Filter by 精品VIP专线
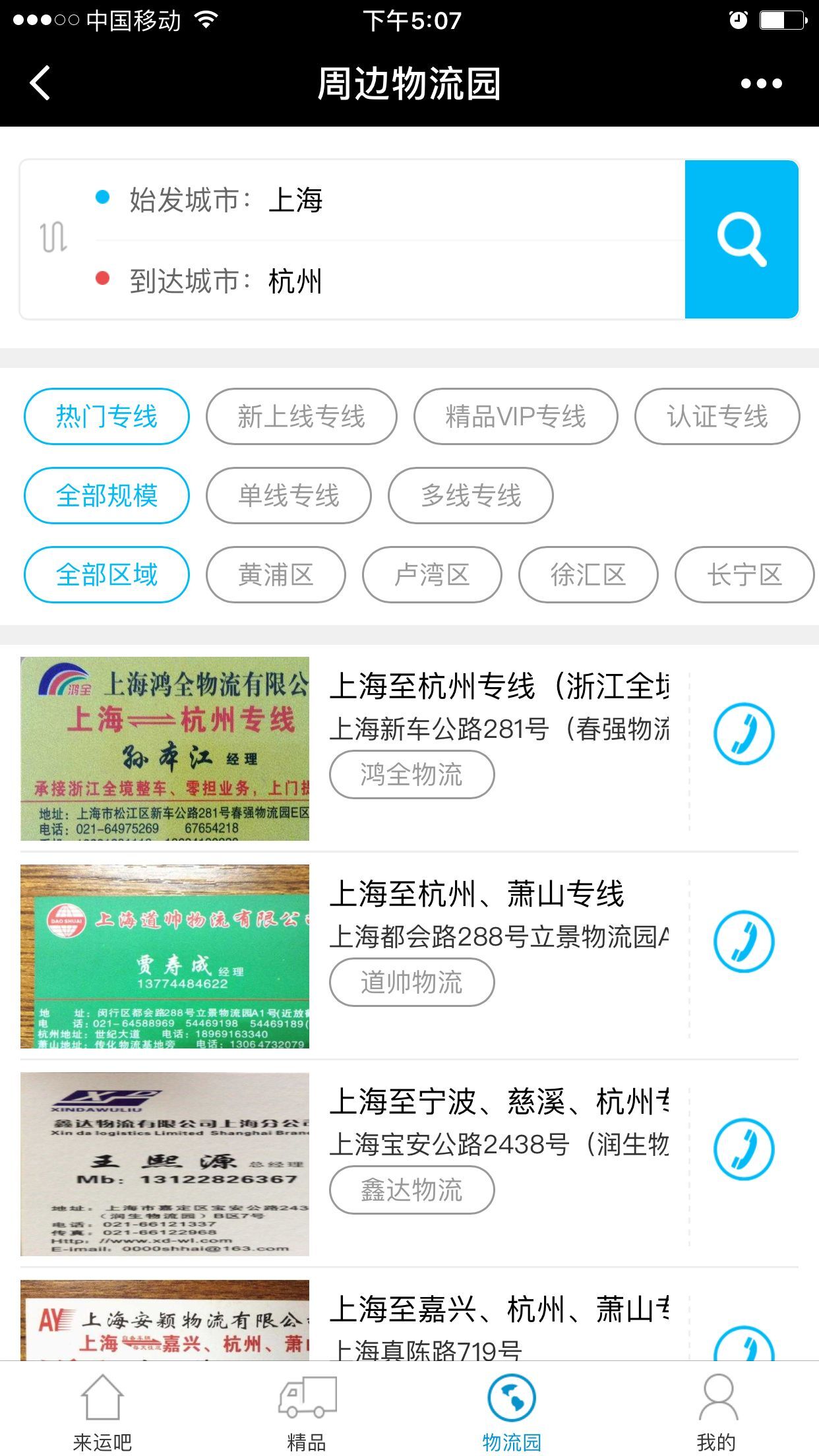Screen dimensions: 819x1456 [516, 417]
